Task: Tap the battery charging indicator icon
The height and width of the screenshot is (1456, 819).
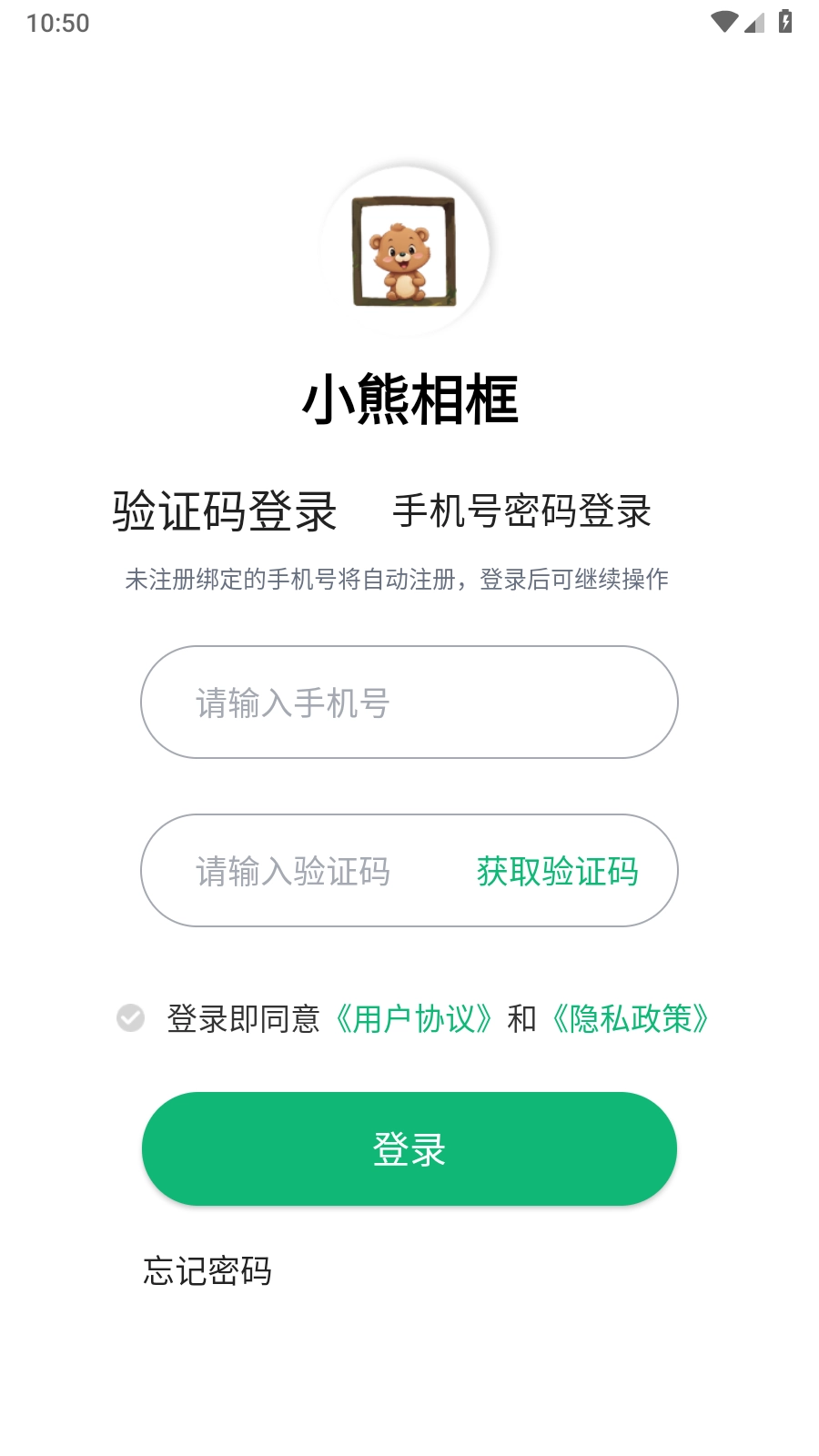Action: click(784, 20)
